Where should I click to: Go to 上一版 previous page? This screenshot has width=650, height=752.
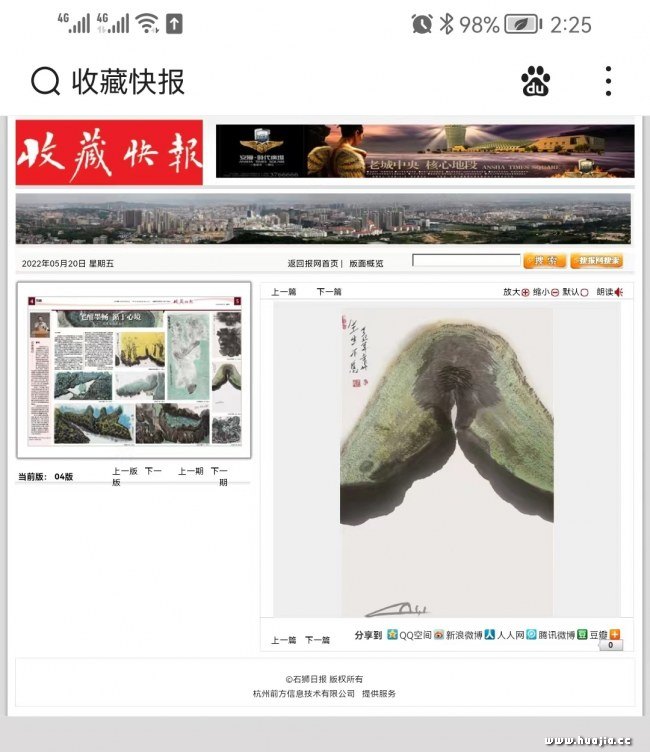tap(122, 476)
